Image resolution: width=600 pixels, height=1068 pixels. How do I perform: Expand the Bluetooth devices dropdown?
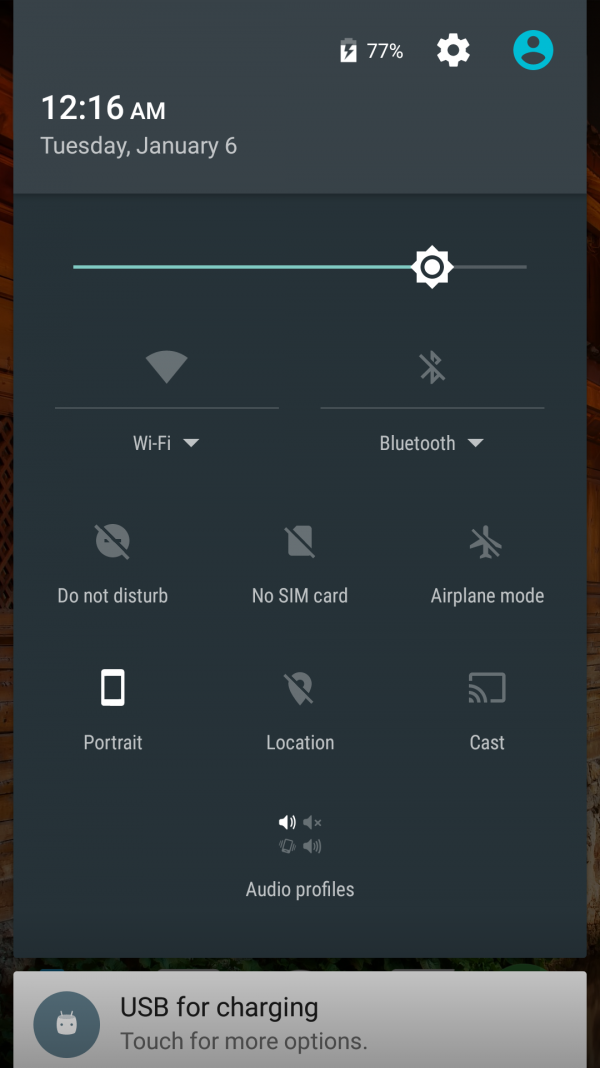point(432,443)
